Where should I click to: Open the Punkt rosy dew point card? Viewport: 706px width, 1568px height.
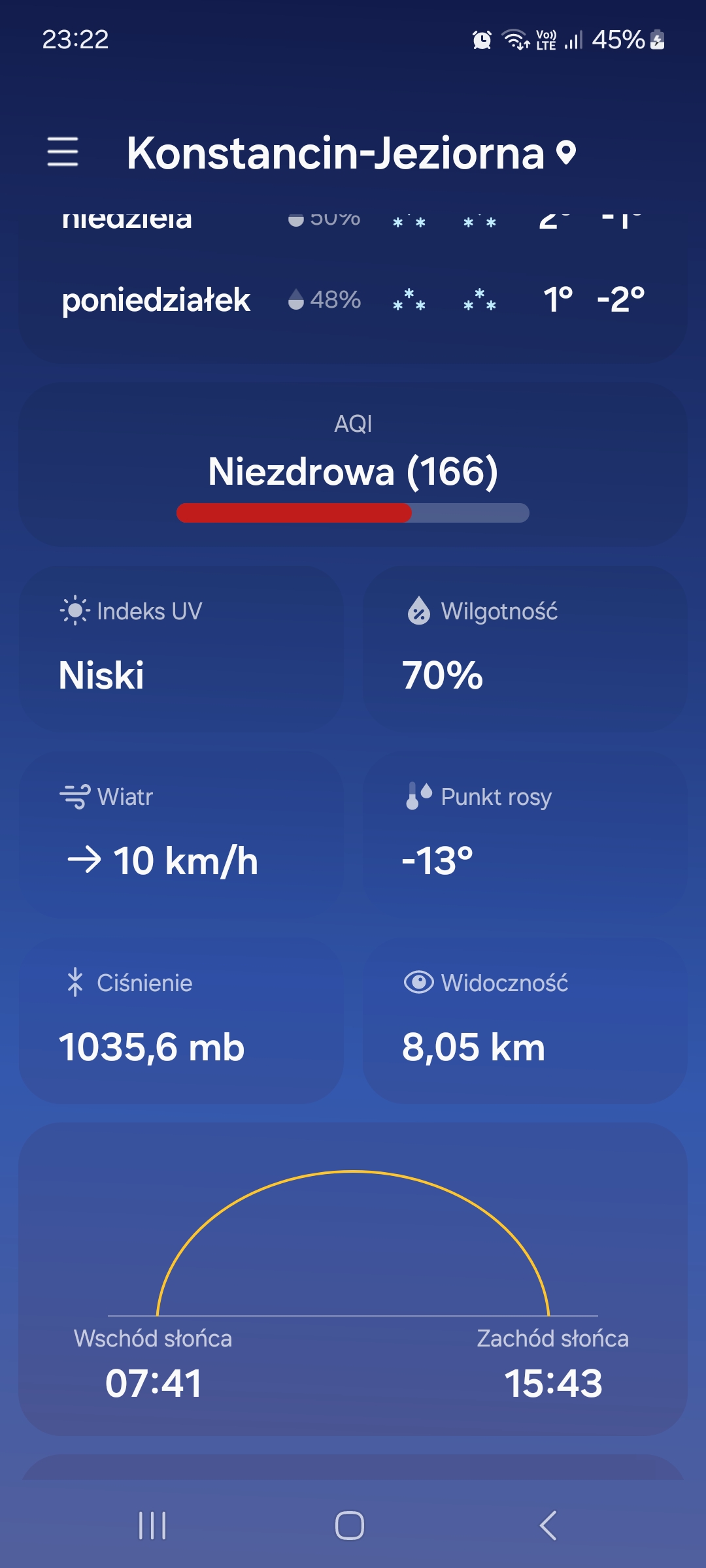tap(525, 834)
